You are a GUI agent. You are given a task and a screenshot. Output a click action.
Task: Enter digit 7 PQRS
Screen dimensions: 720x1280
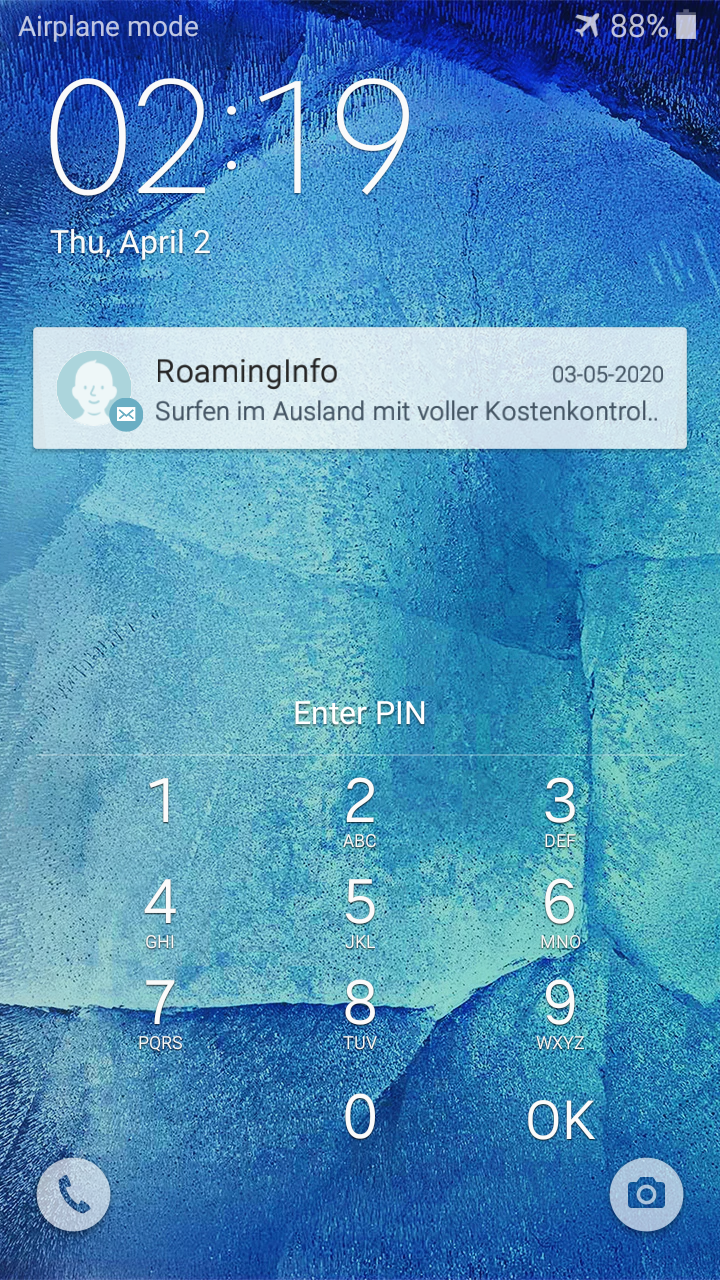[x=160, y=1010]
